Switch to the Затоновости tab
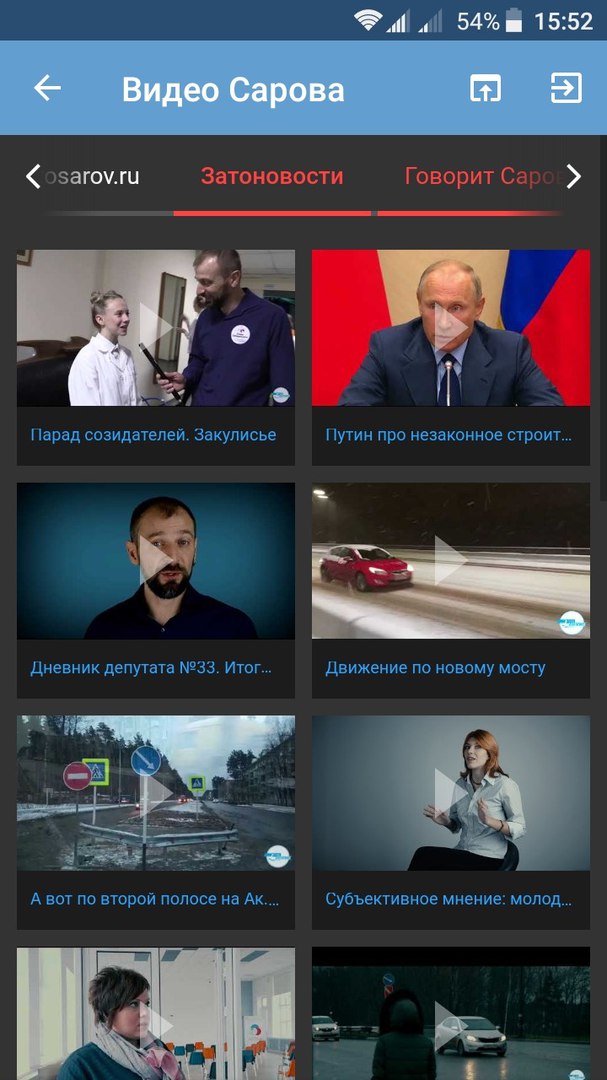The height and width of the screenshot is (1080, 607). tap(272, 177)
